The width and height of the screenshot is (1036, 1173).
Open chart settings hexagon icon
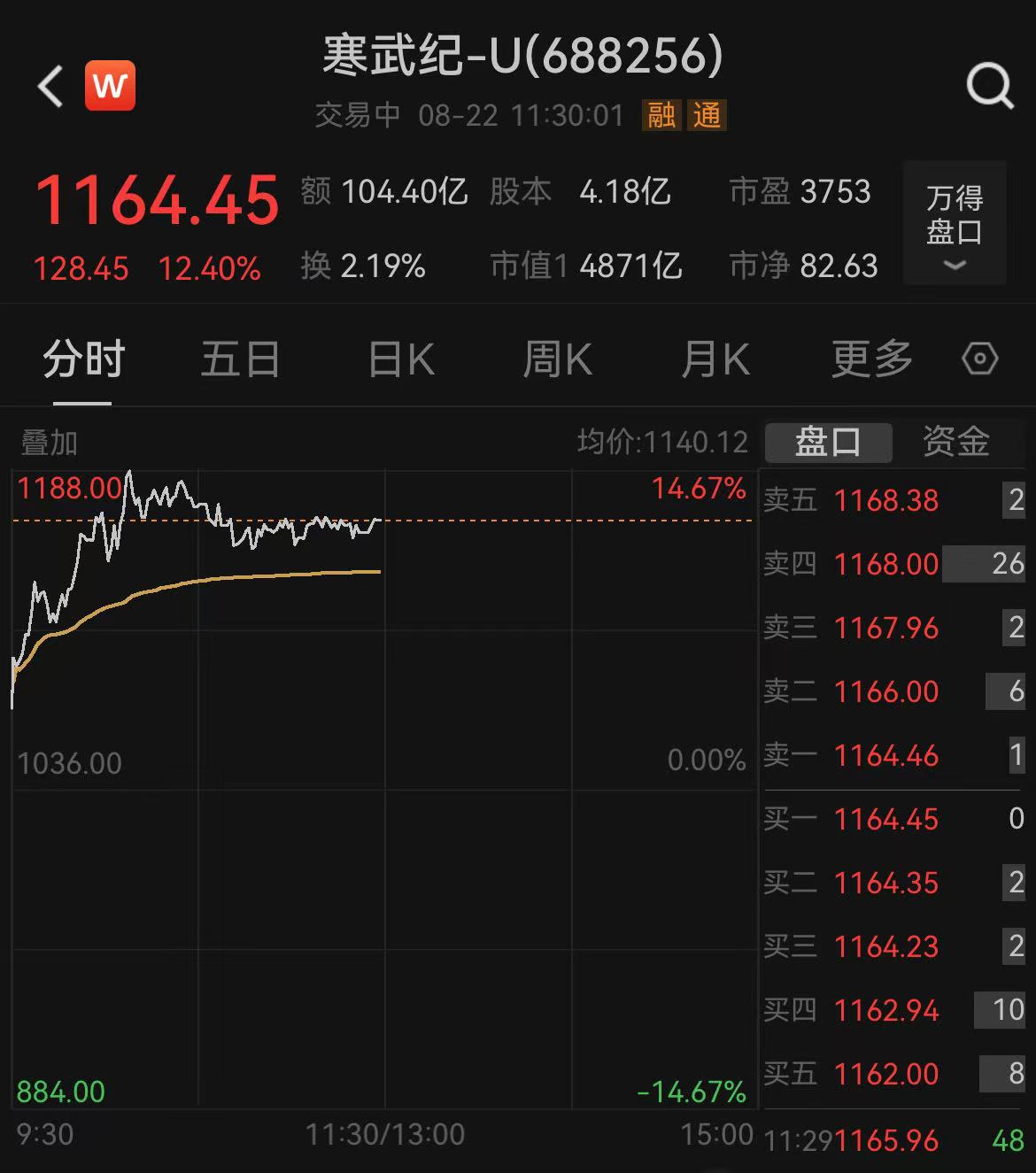(979, 359)
